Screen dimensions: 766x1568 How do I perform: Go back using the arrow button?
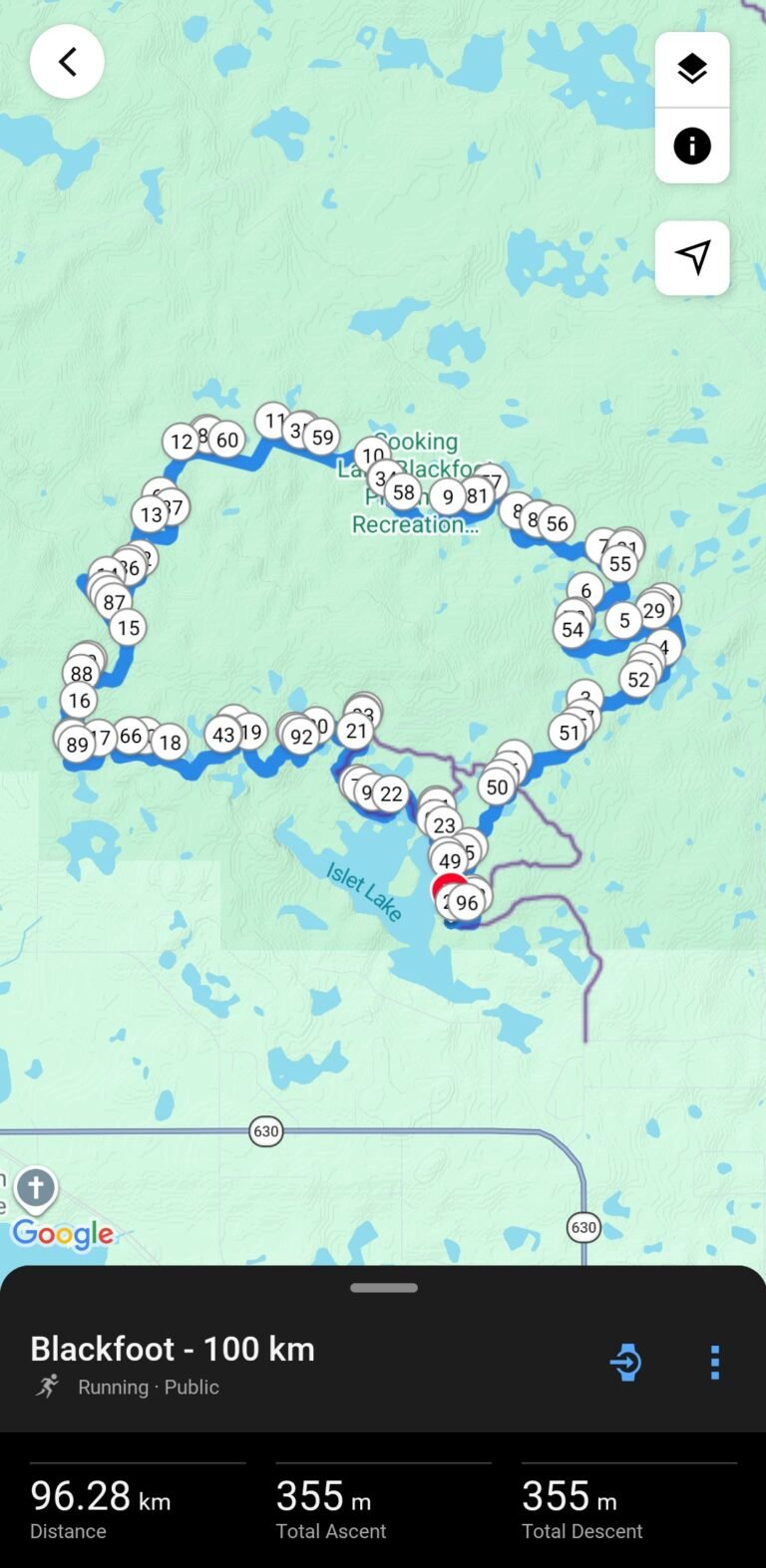coord(67,62)
